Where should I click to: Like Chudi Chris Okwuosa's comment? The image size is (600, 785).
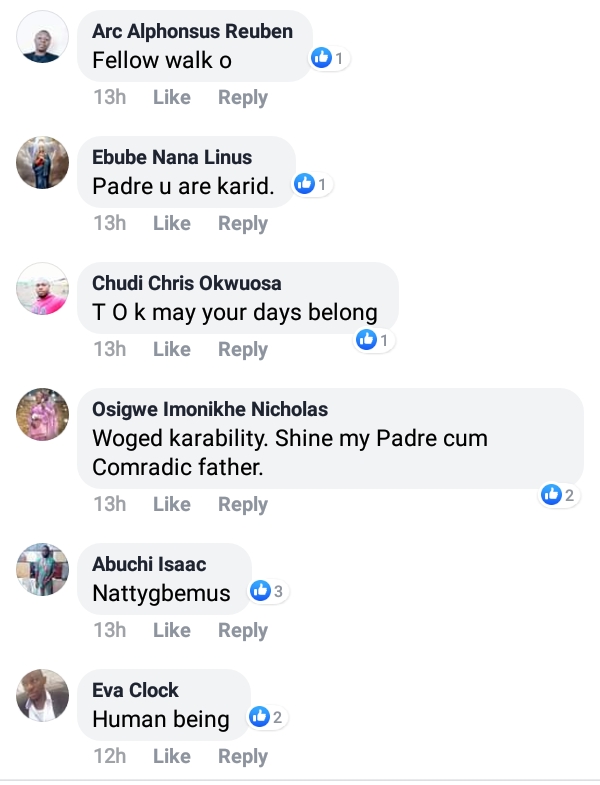pyautogui.click(x=171, y=350)
